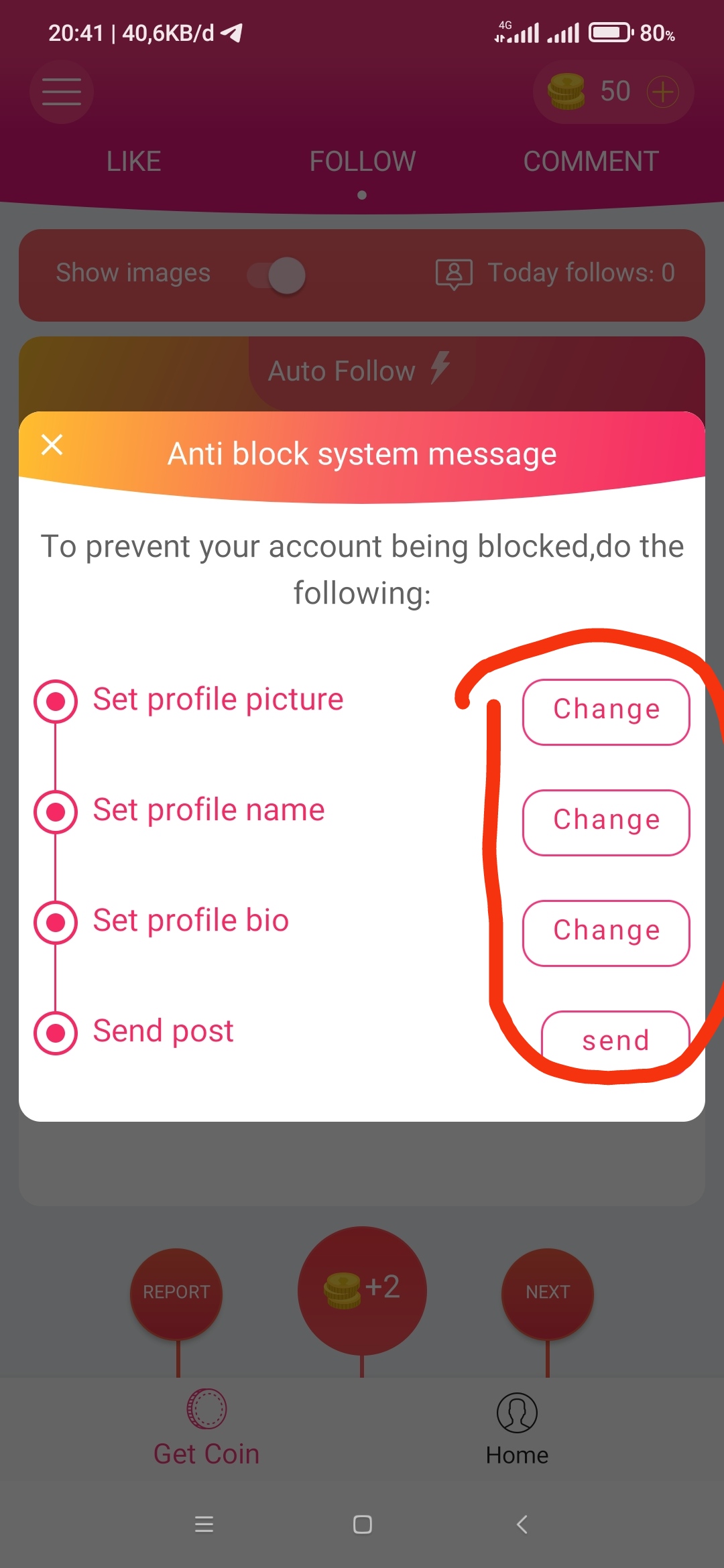Image resolution: width=724 pixels, height=1568 pixels.
Task: Add more coins with the plus icon
Action: coord(663,92)
